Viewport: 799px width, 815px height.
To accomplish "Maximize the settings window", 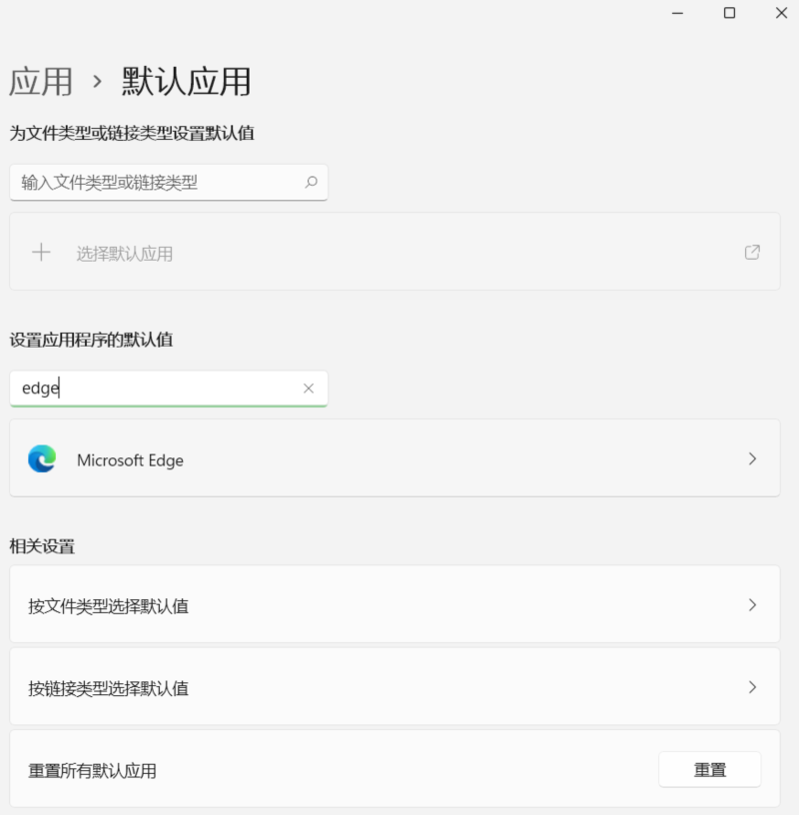I will coord(729,13).
